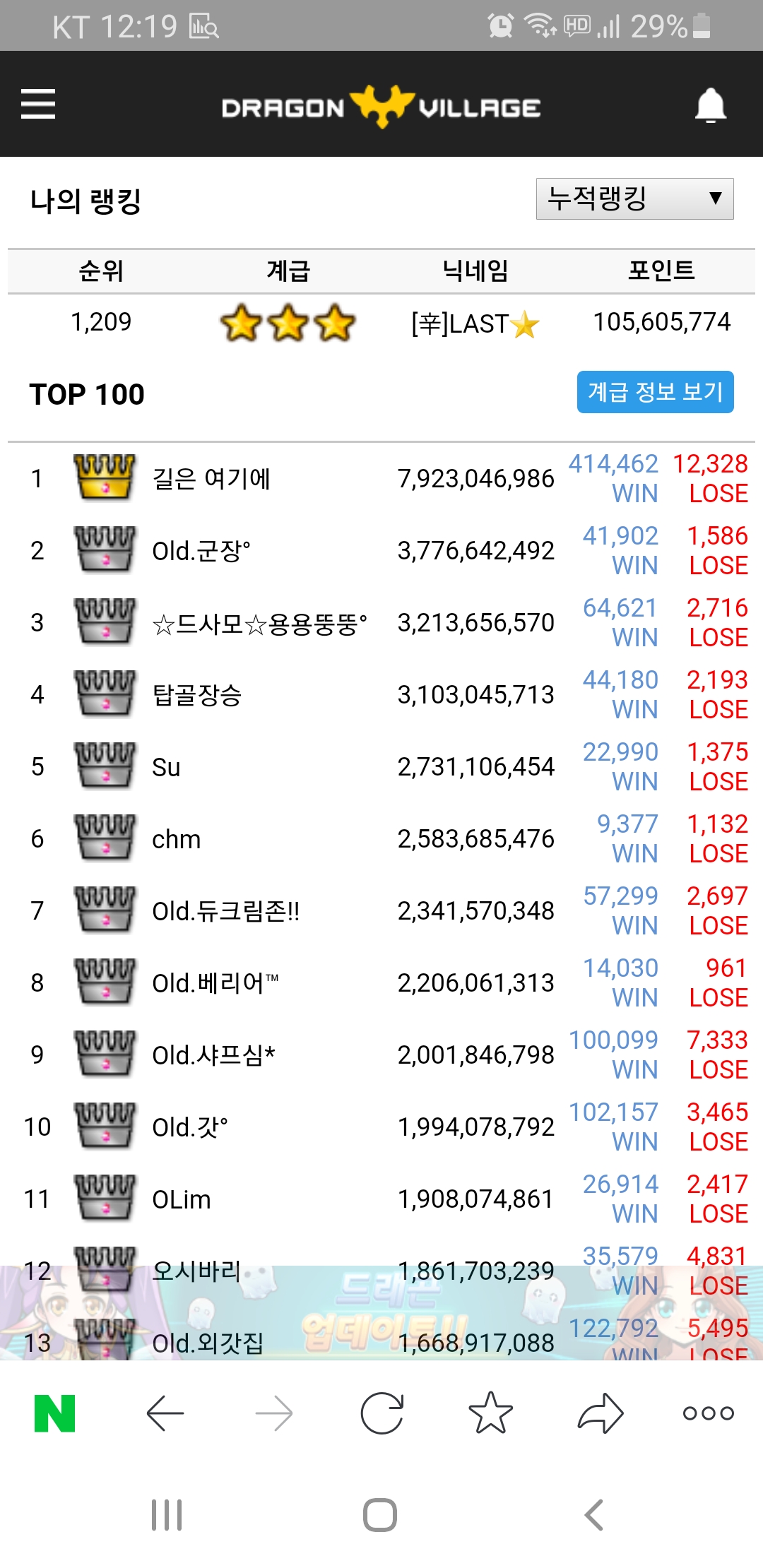Viewport: 763px width, 1568px height.
Task: Open the hamburger drawer menu
Action: click(38, 104)
